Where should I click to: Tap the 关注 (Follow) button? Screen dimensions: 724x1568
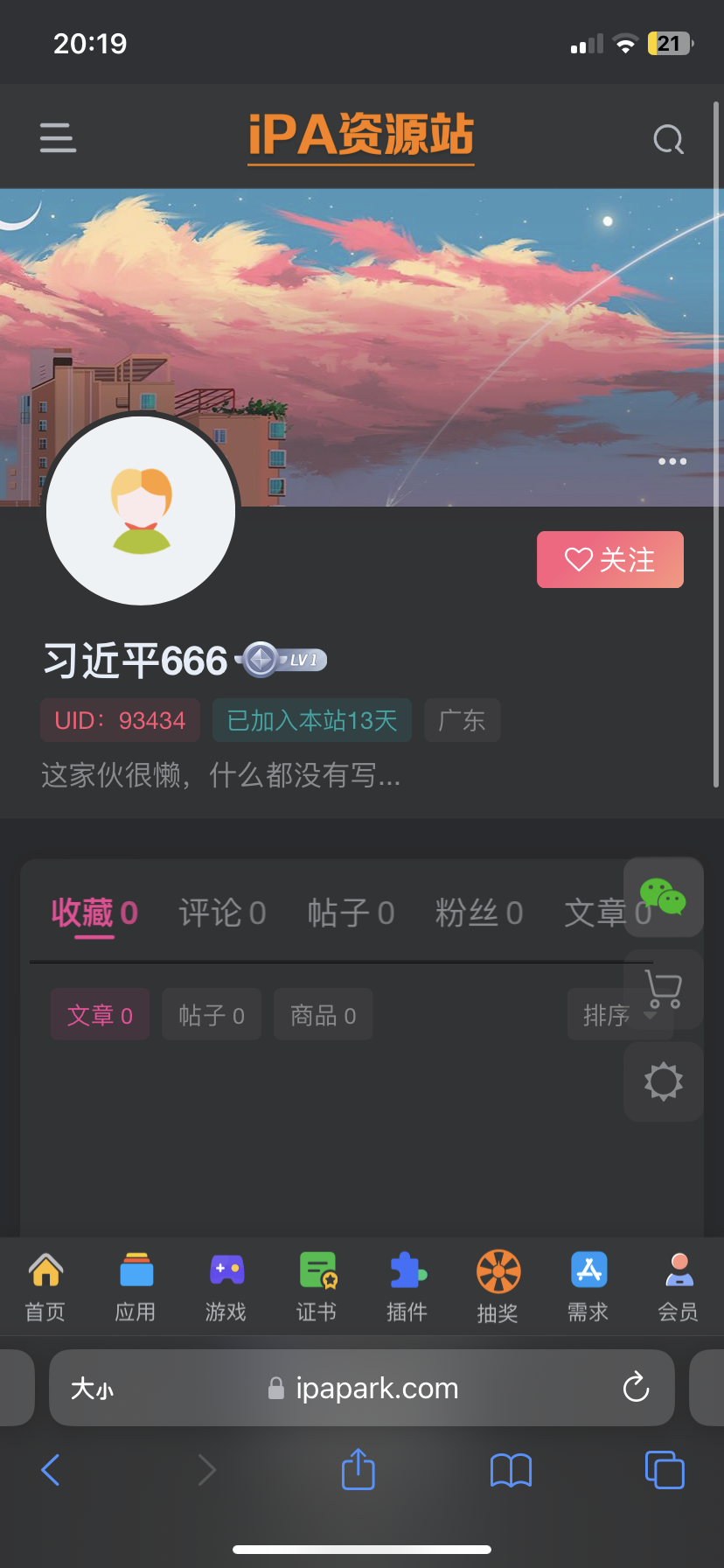(609, 559)
